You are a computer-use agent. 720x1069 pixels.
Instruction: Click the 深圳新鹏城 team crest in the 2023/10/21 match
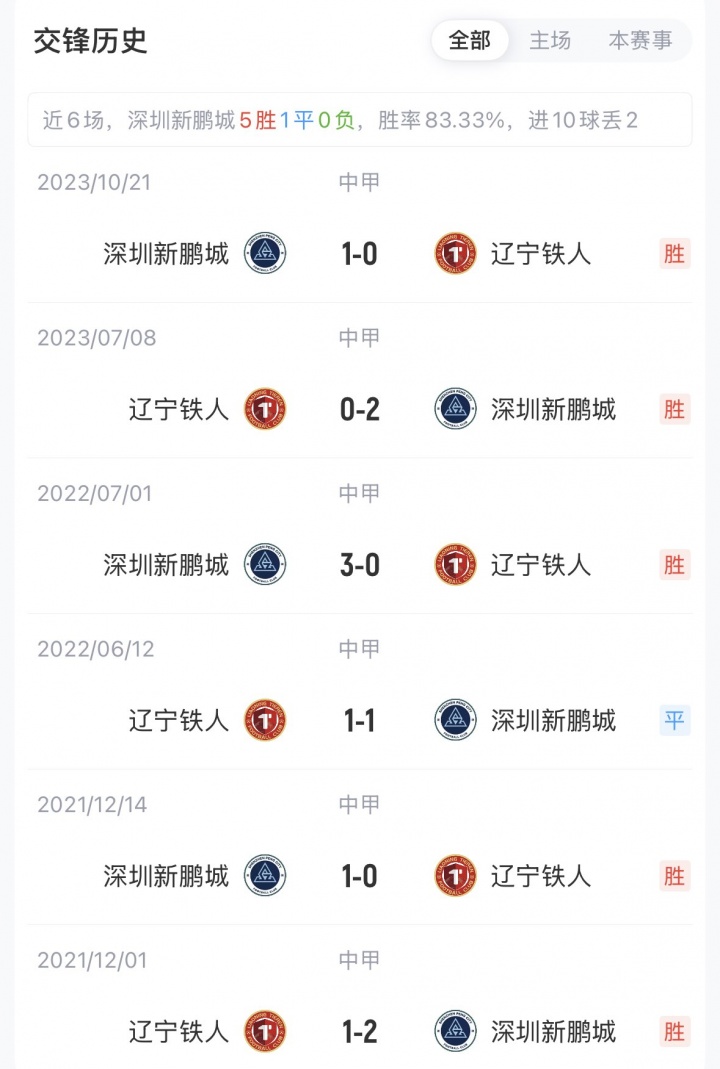click(x=265, y=253)
